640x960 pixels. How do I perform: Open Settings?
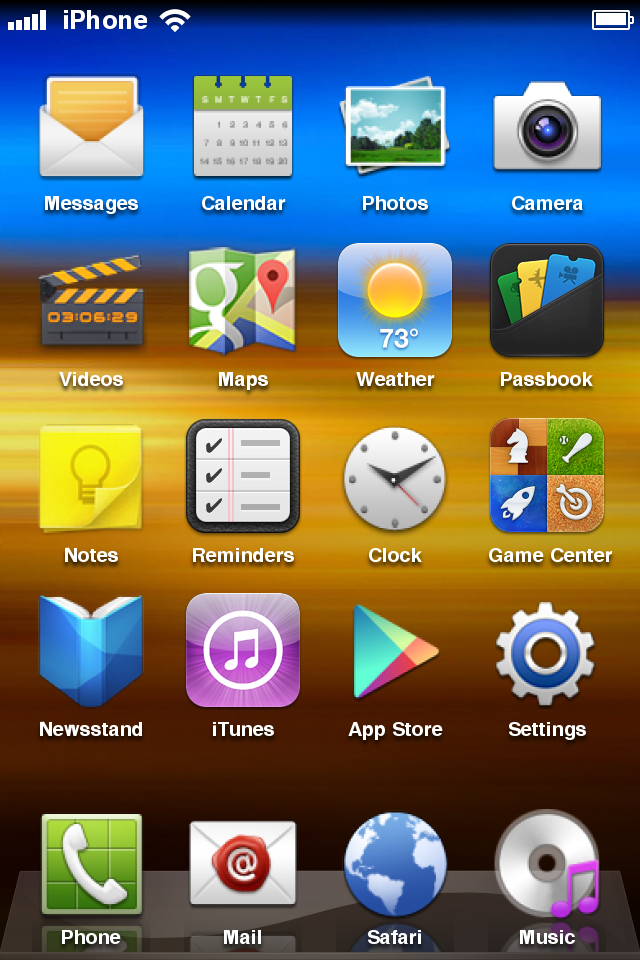[547, 651]
